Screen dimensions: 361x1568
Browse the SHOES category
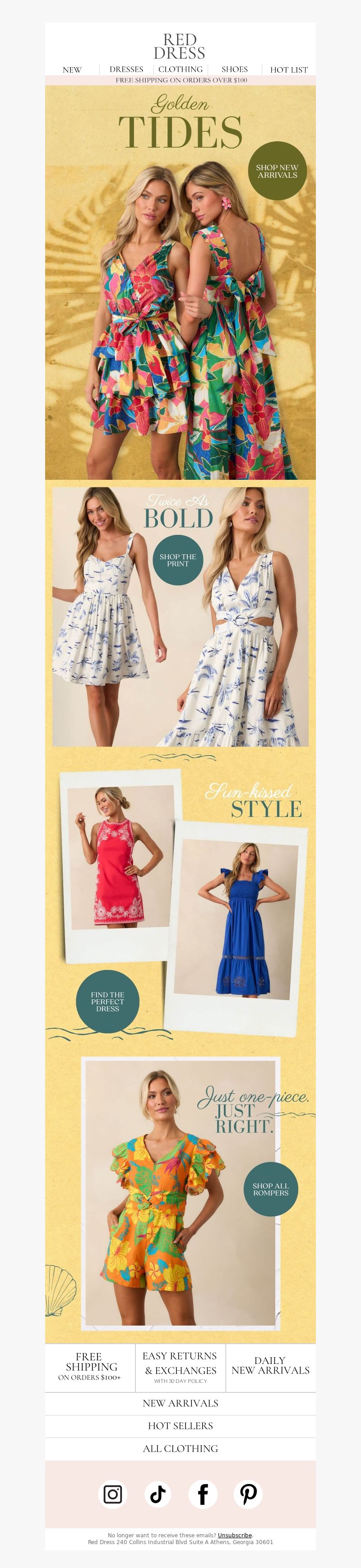(x=234, y=70)
